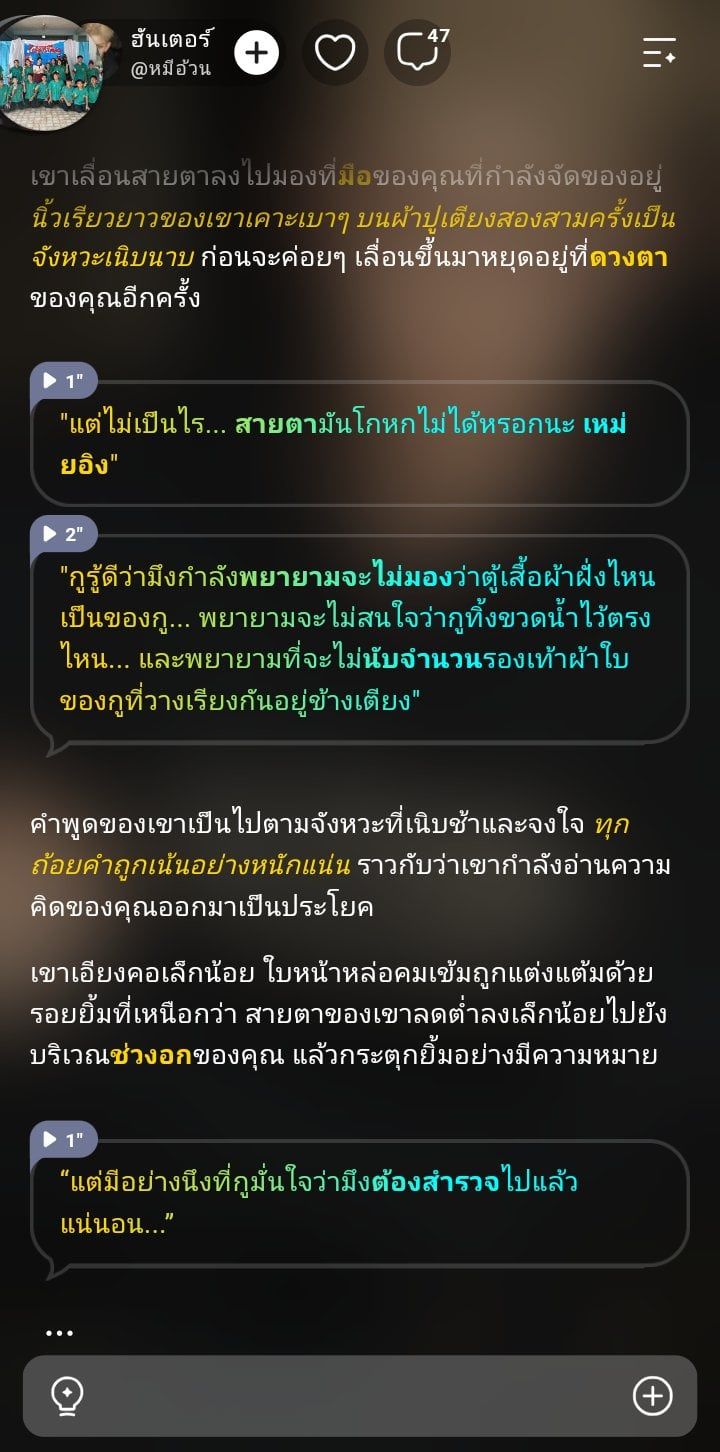Play the audio of the เหม่ยอิง dialogue
The height and width of the screenshot is (1452, 720).
pyautogui.click(x=63, y=381)
